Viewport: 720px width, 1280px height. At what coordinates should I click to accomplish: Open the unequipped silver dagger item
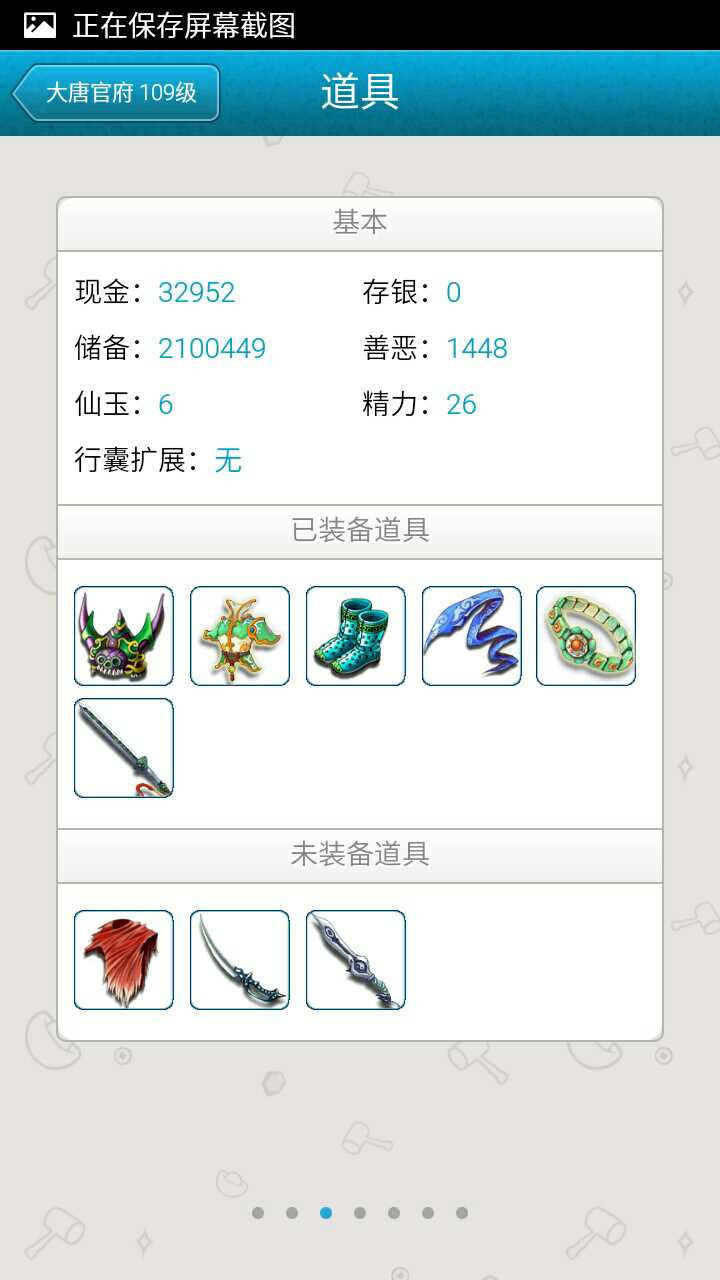click(356, 960)
